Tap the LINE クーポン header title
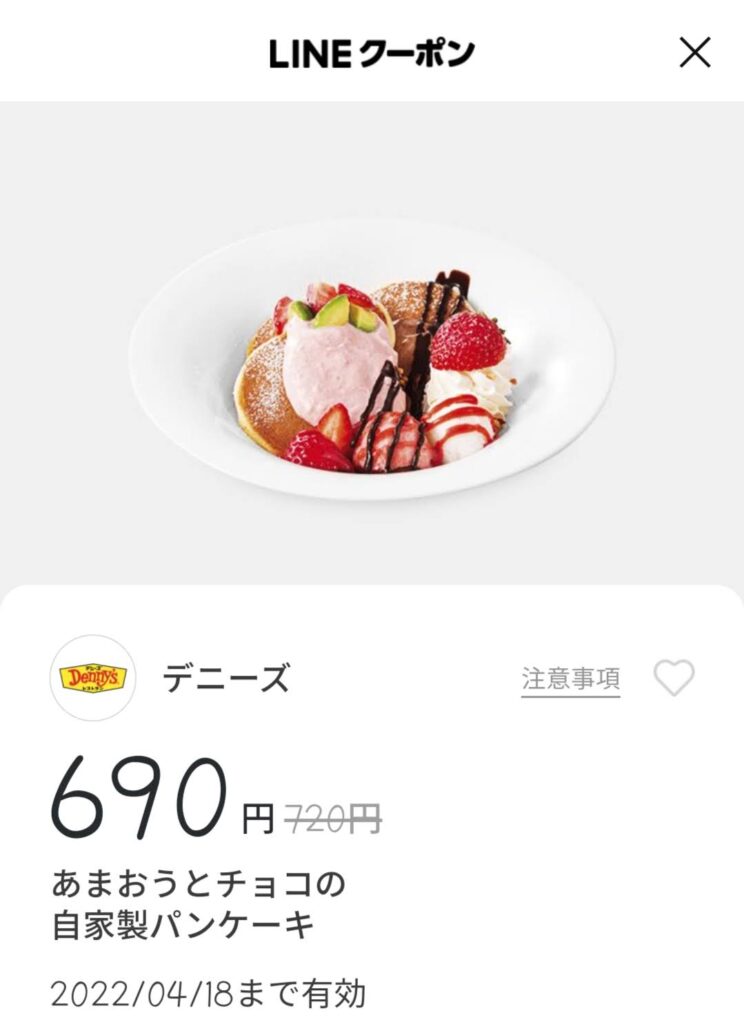The height and width of the screenshot is (1024, 744). pos(372,55)
